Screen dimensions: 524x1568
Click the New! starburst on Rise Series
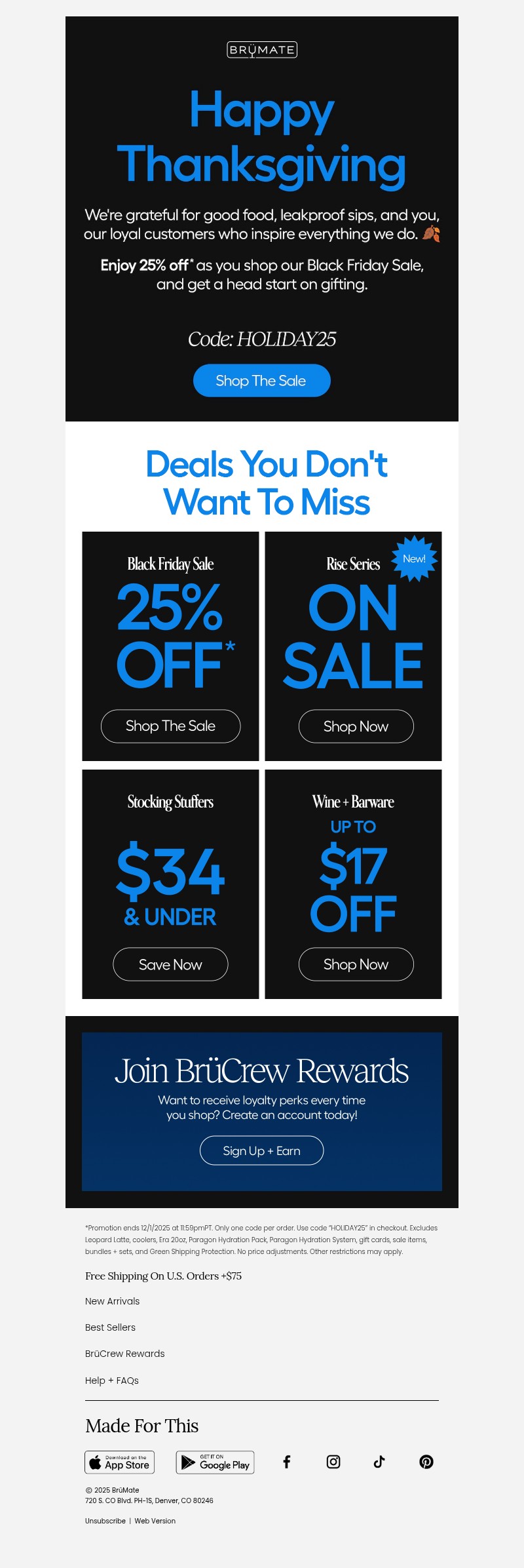click(x=415, y=560)
